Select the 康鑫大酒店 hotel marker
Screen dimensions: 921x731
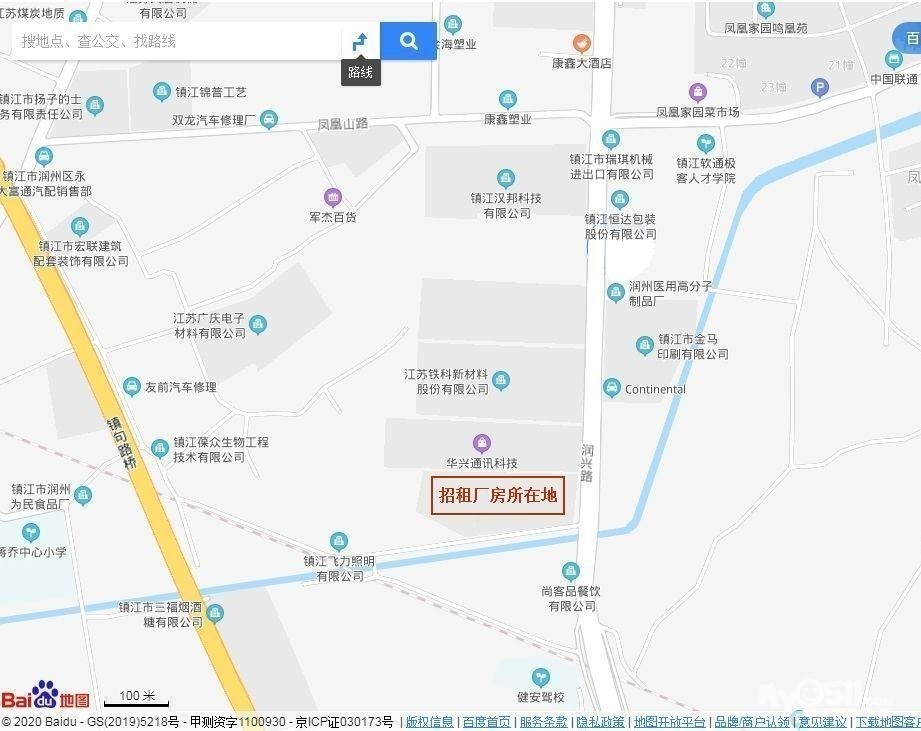581,43
